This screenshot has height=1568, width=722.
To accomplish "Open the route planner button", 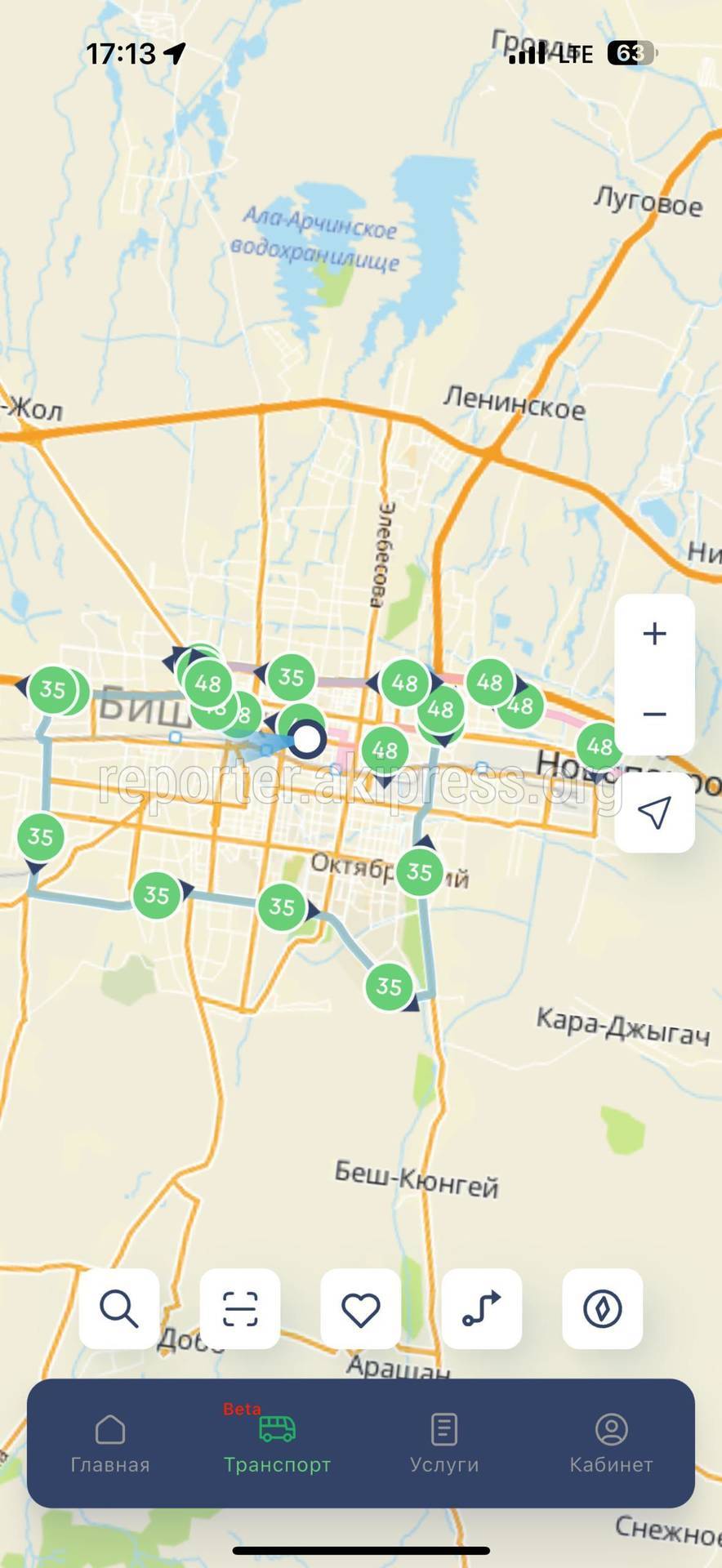I will pyautogui.click(x=481, y=1308).
